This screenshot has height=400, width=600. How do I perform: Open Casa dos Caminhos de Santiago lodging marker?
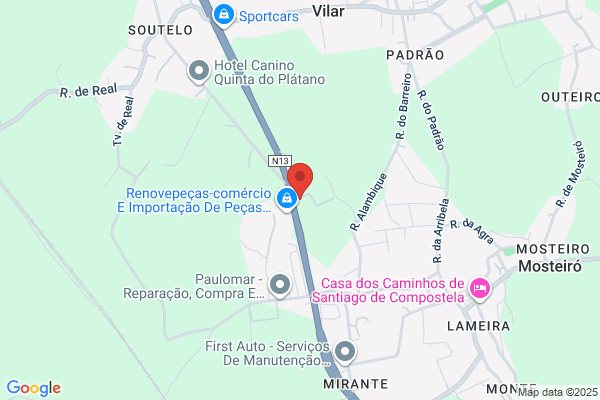pos(480,289)
